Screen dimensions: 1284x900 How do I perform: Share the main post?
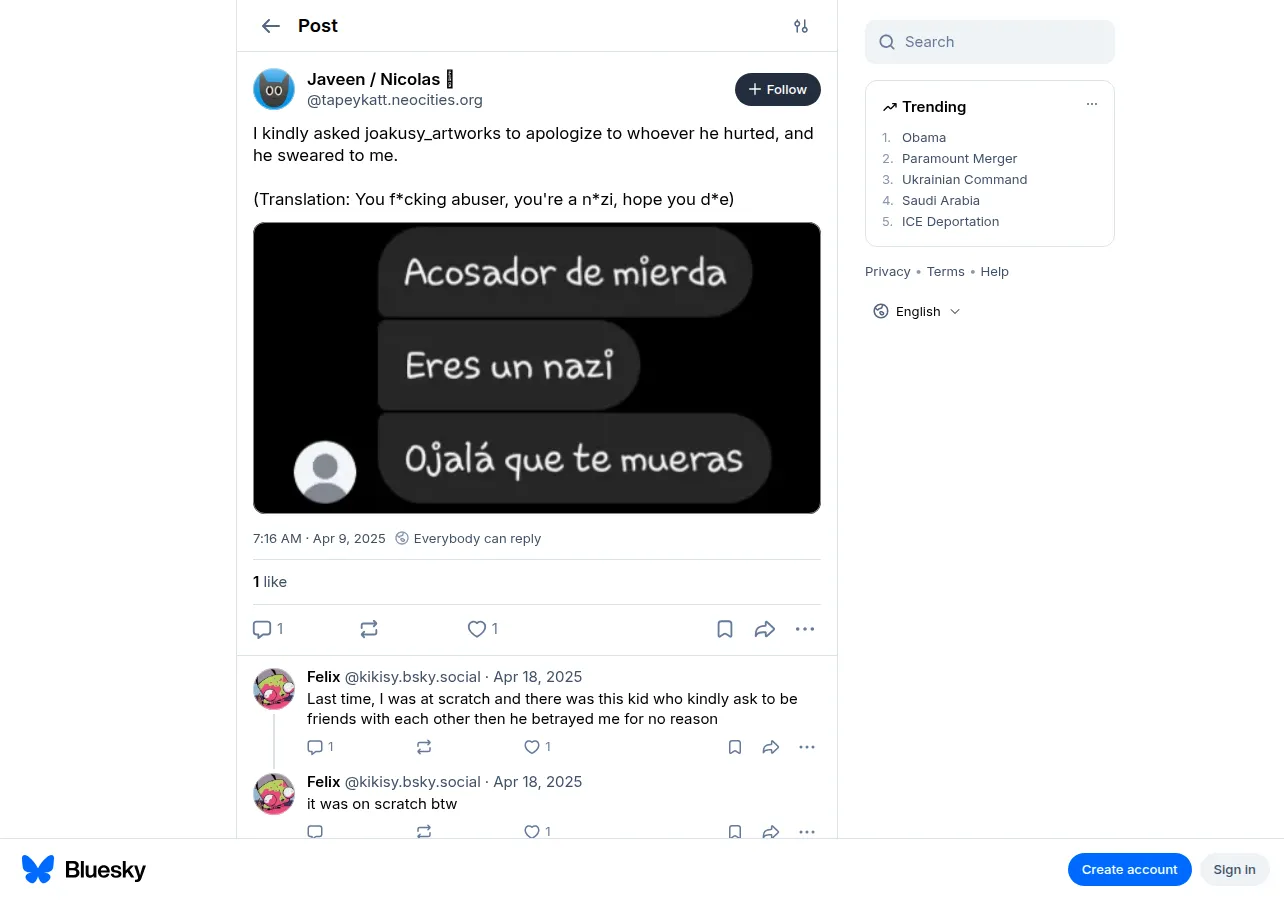[765, 629]
